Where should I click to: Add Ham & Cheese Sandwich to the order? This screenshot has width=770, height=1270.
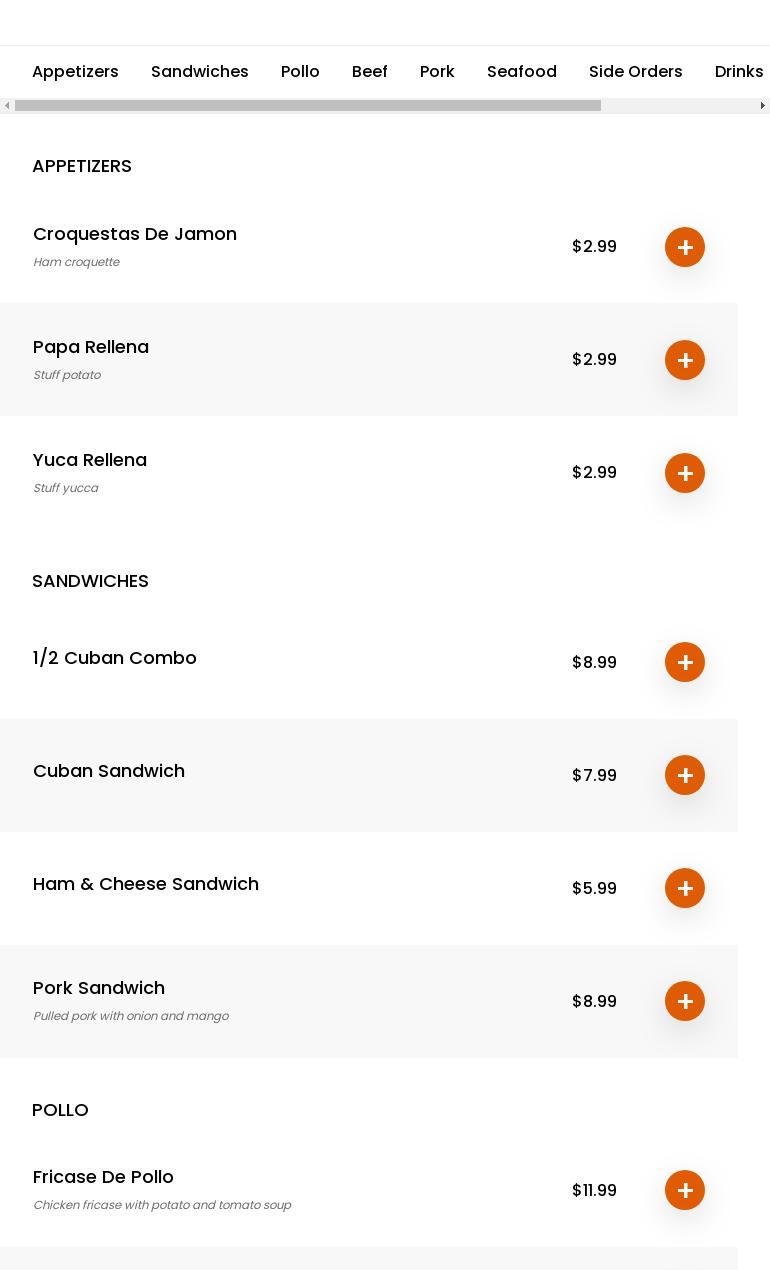pyautogui.click(x=685, y=888)
